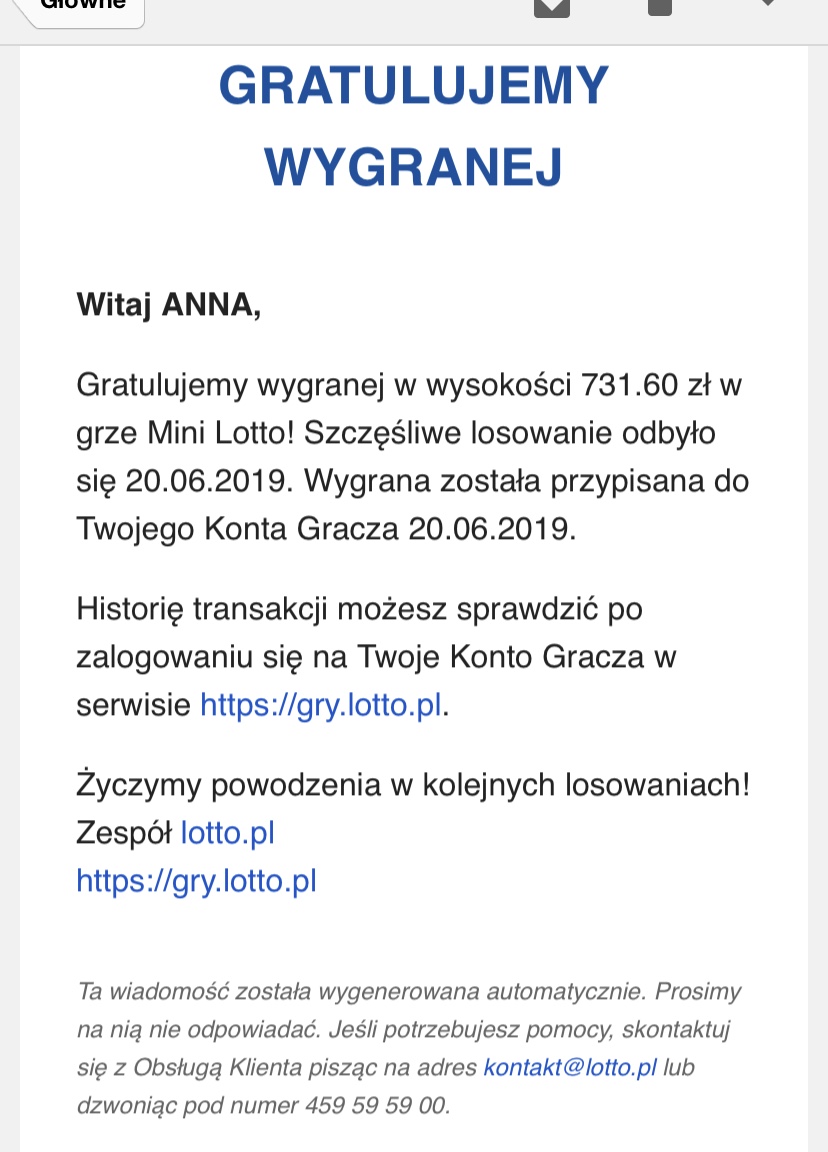Image resolution: width=828 pixels, height=1152 pixels.
Task: Follow the https://gry.lotto.pl link under Zespół
Action: [196, 881]
